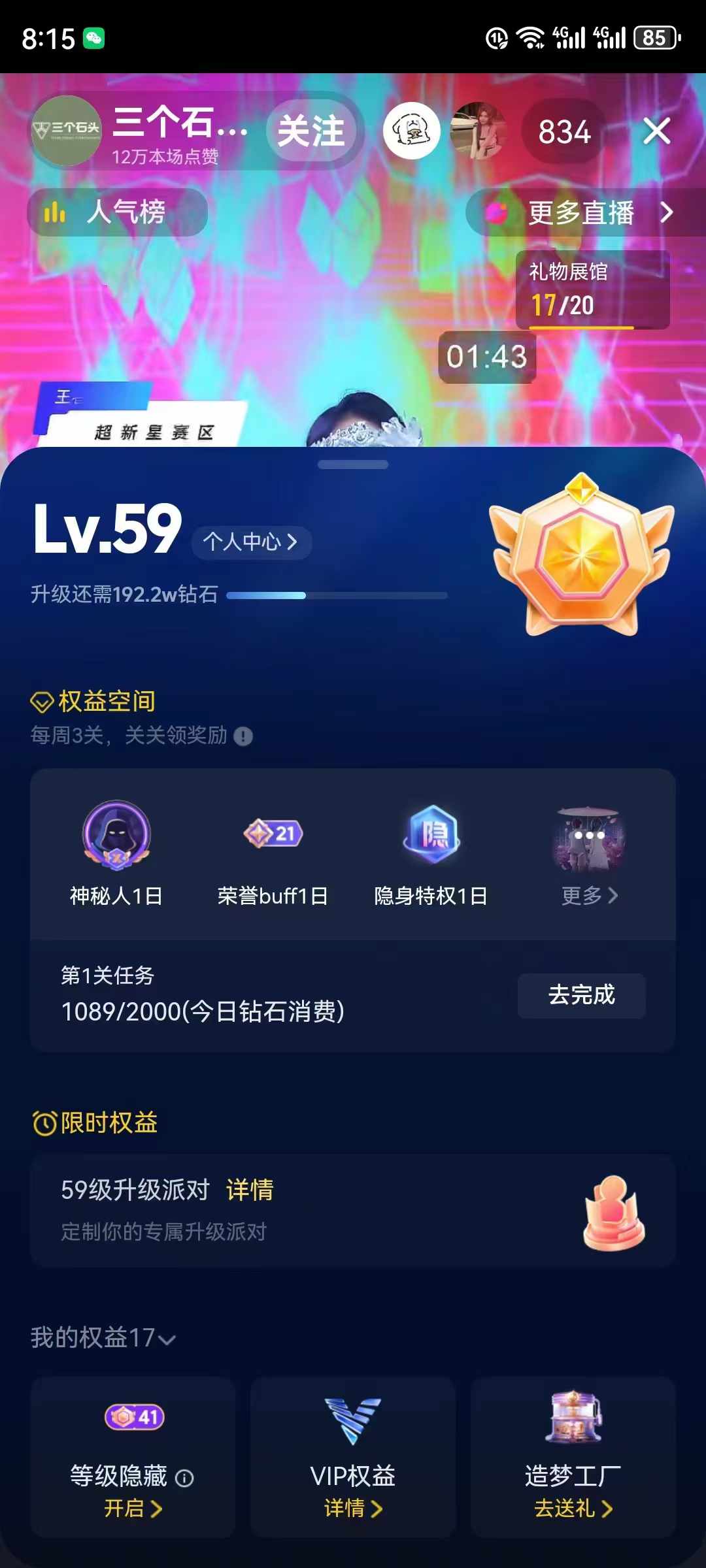Open 更多直播 for more live streams

[582, 212]
